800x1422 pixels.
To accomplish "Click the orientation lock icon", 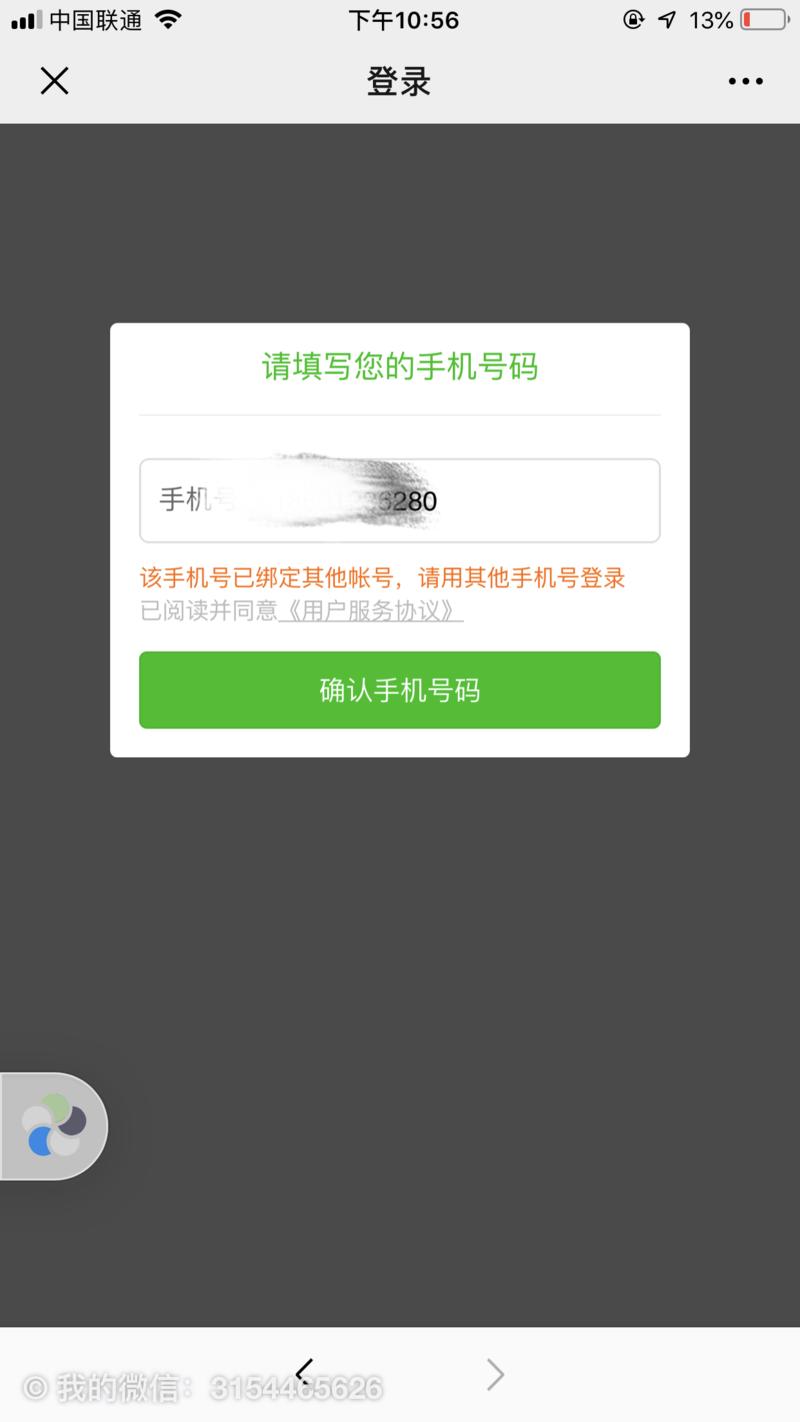I will coord(634,18).
